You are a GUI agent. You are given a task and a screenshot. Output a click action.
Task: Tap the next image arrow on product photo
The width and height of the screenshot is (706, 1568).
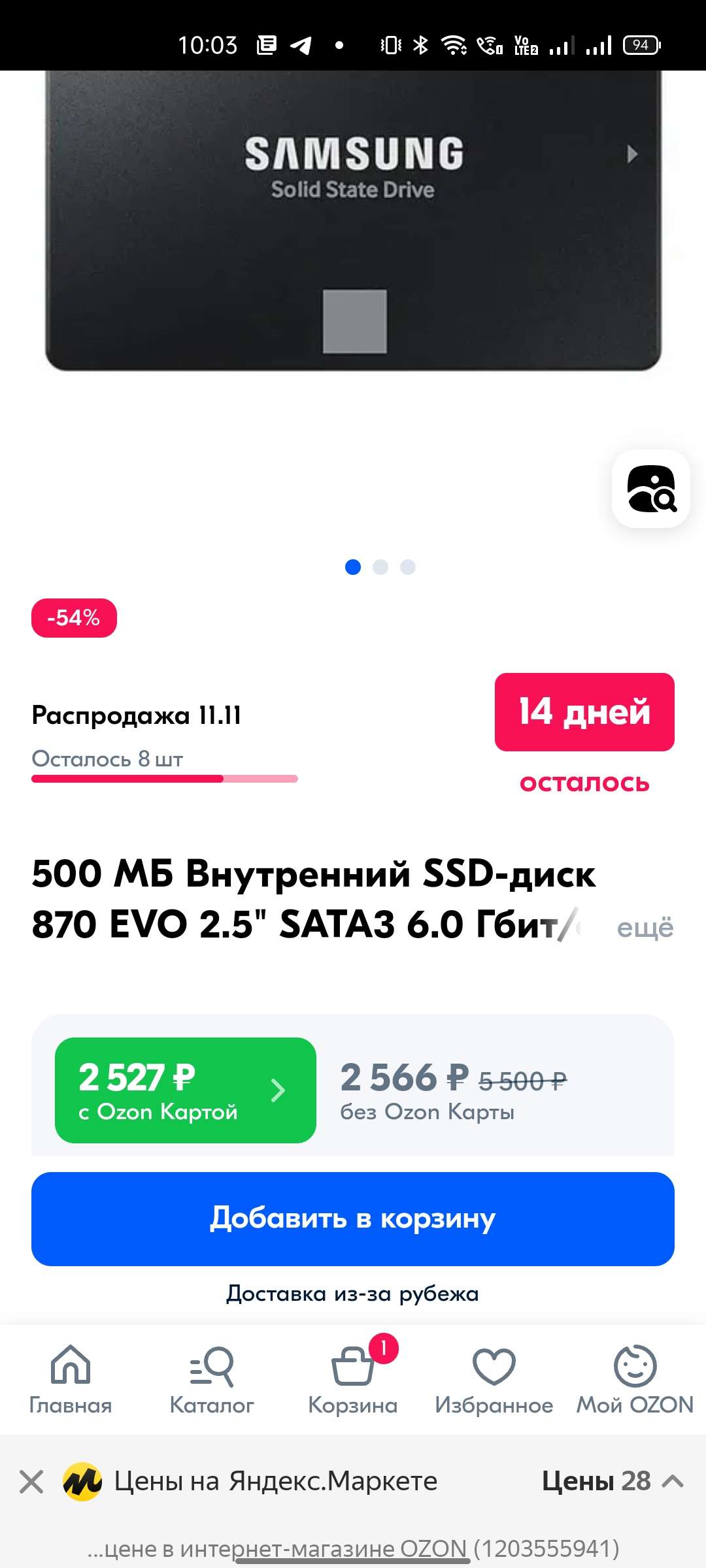click(631, 154)
